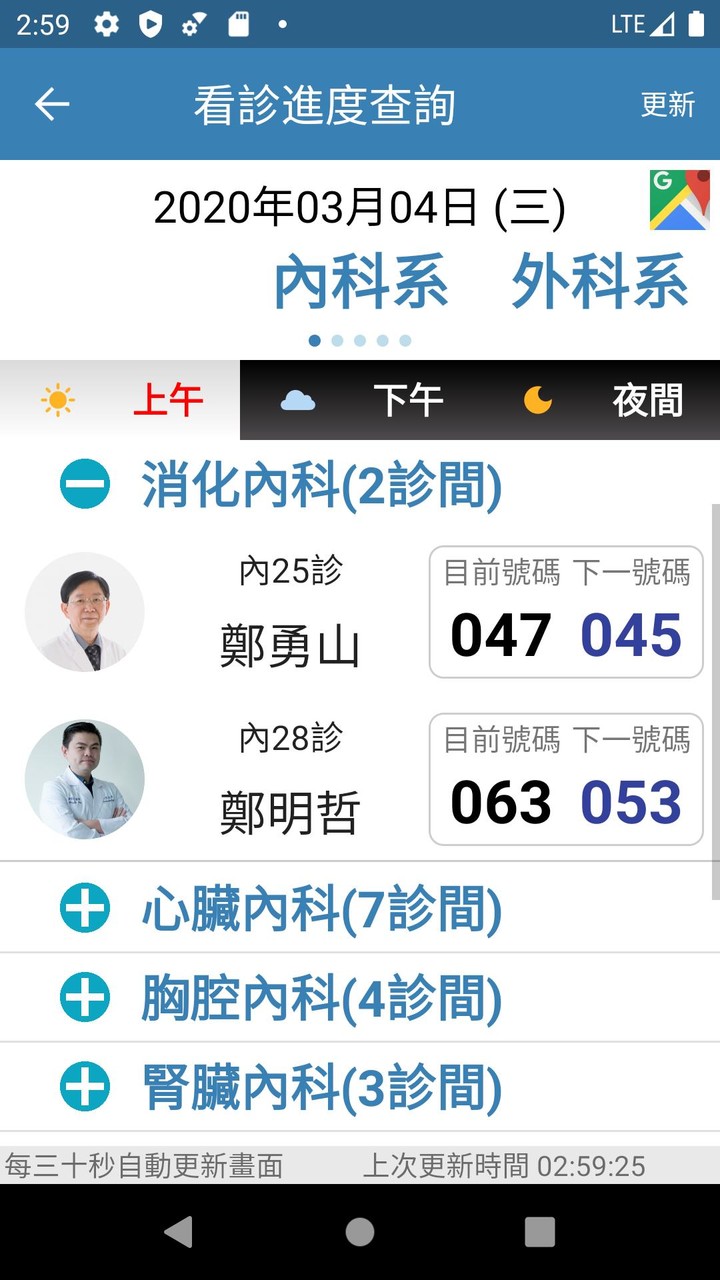This screenshot has width=720, height=1280.
Task: Expand the 胸腔內科 section
Action: (x=84, y=997)
